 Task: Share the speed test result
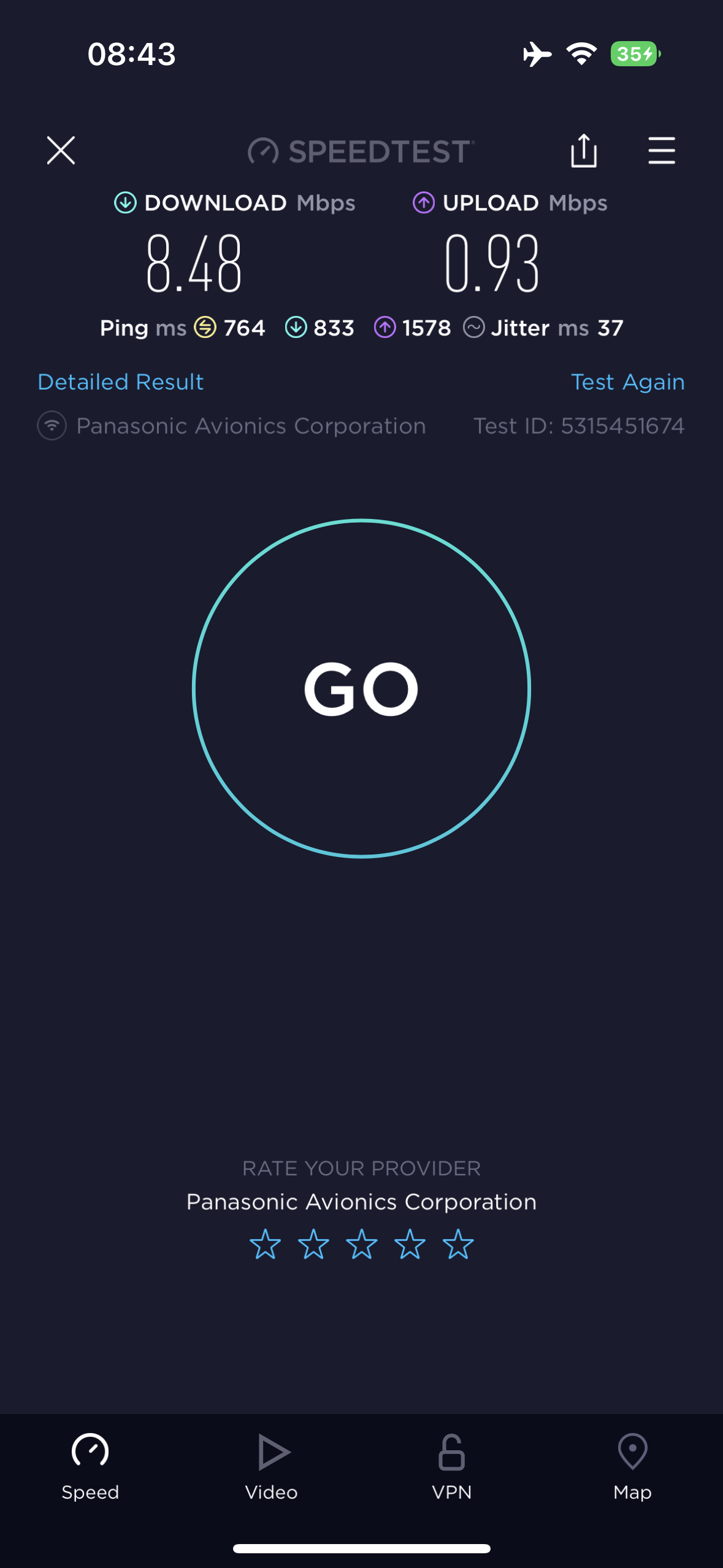[x=583, y=150]
